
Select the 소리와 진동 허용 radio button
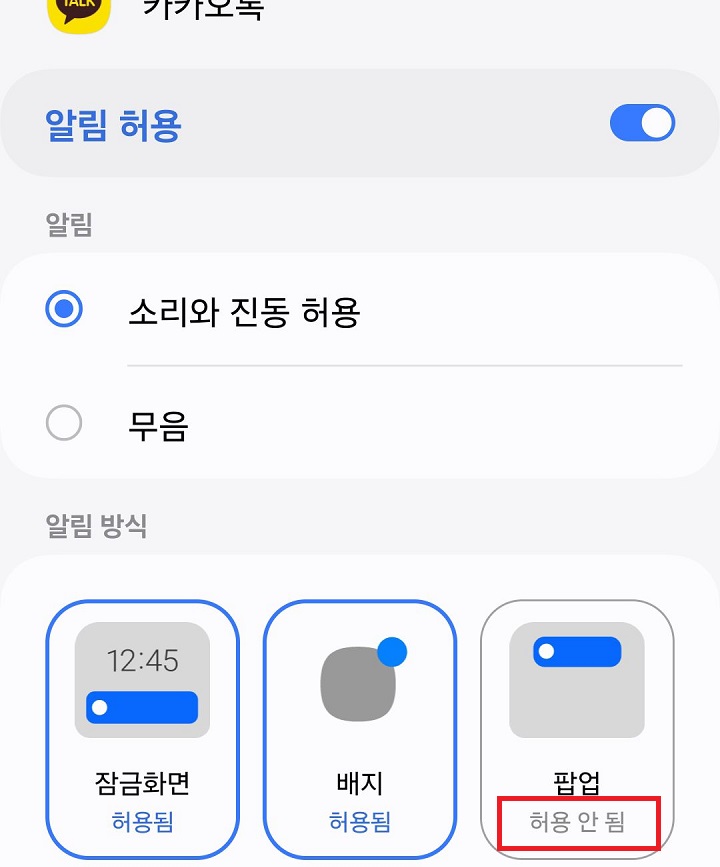pos(63,311)
